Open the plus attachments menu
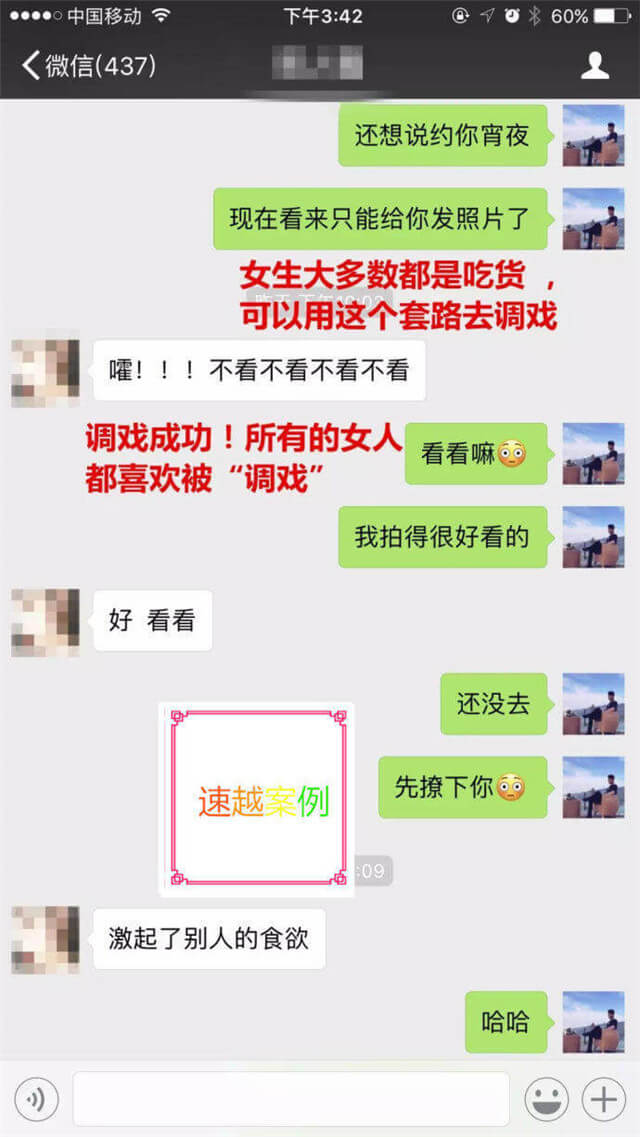The width and height of the screenshot is (640, 1137). [x=604, y=1100]
